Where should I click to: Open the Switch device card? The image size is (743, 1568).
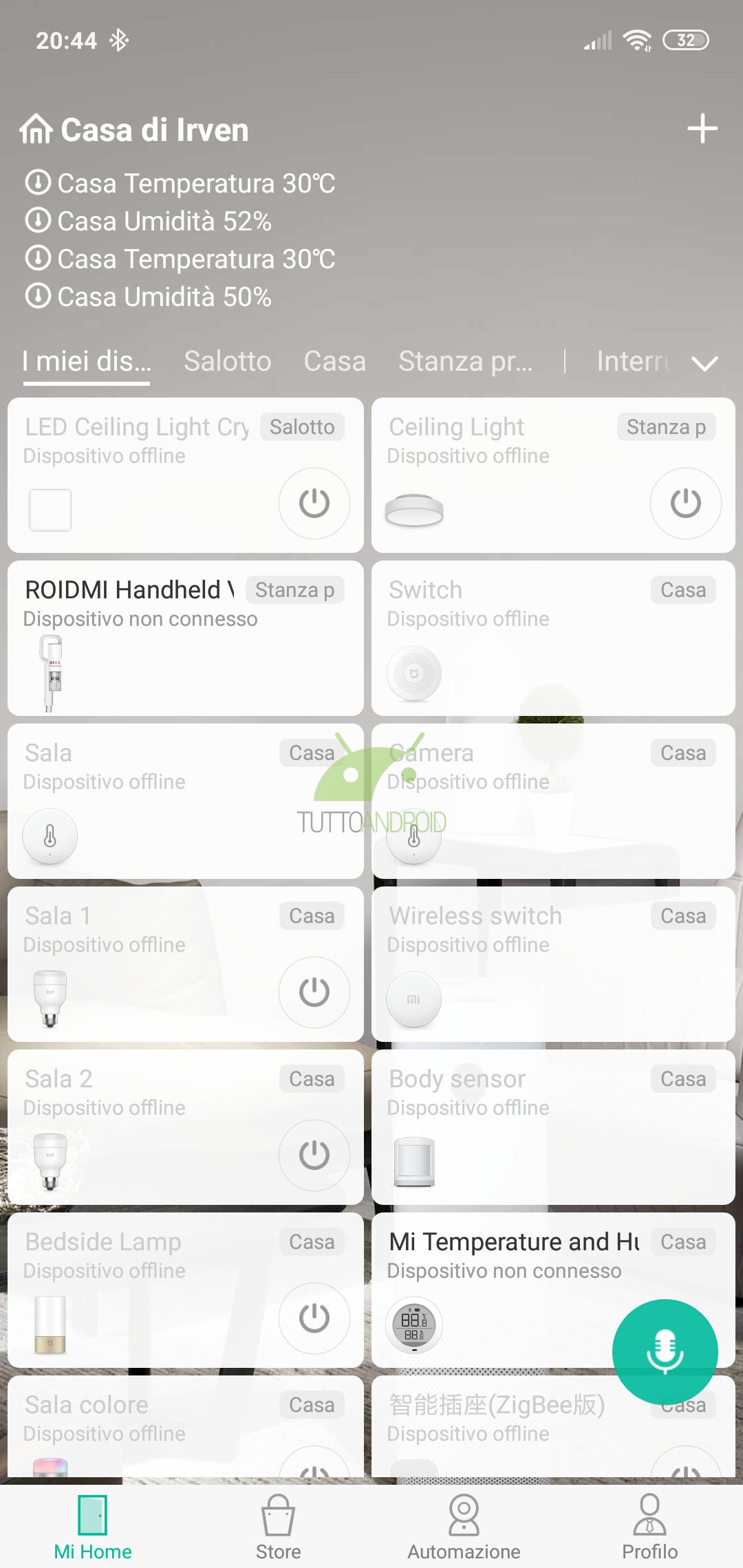[x=553, y=638]
